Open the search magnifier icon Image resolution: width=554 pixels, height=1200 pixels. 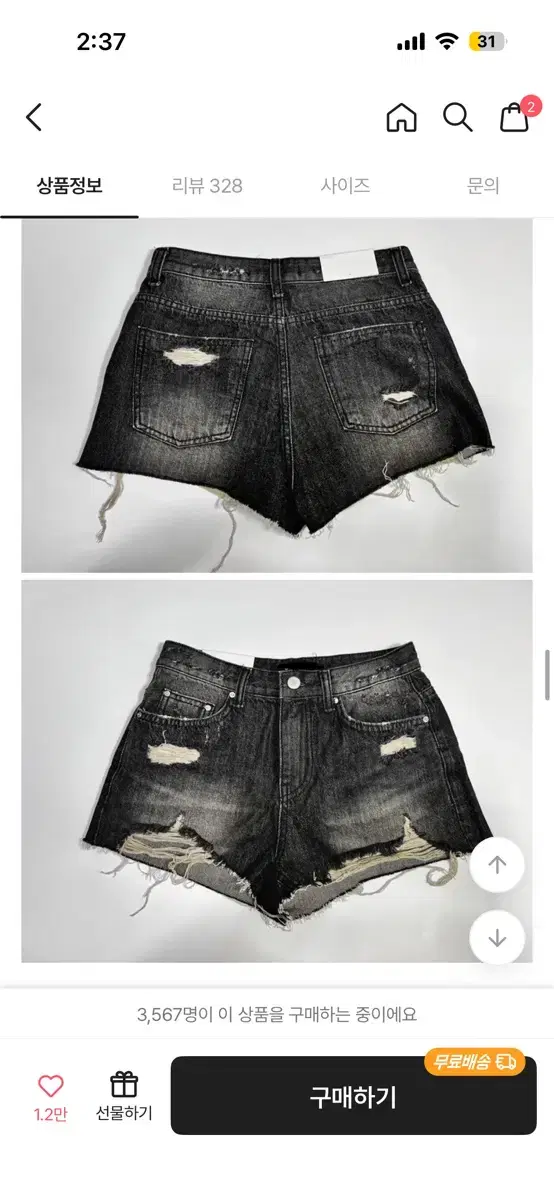click(458, 117)
